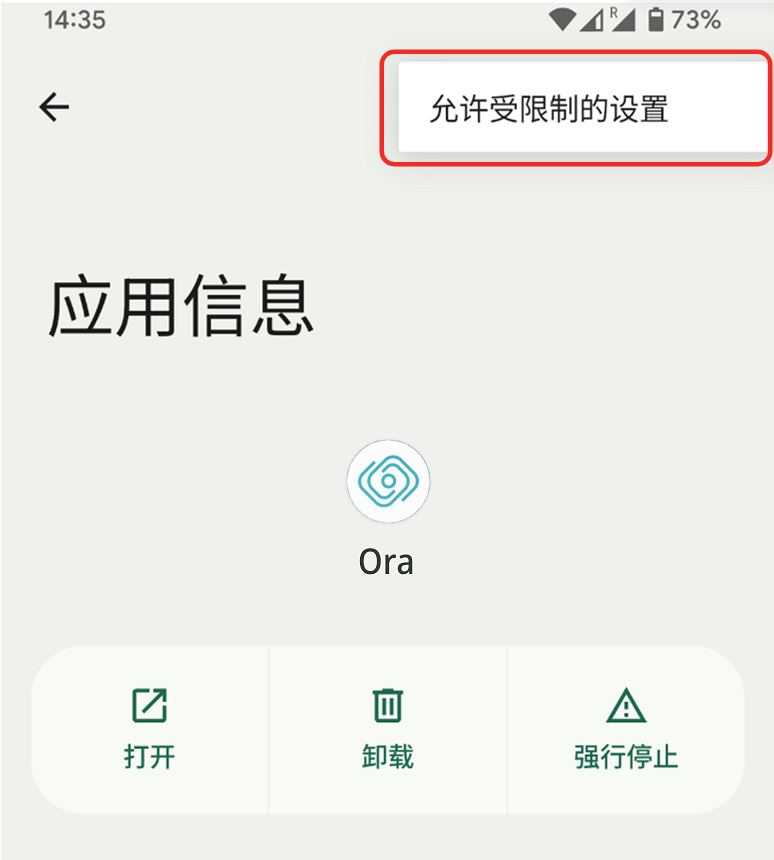Open the Ora app via 打开
The height and width of the screenshot is (860, 774).
(150, 730)
